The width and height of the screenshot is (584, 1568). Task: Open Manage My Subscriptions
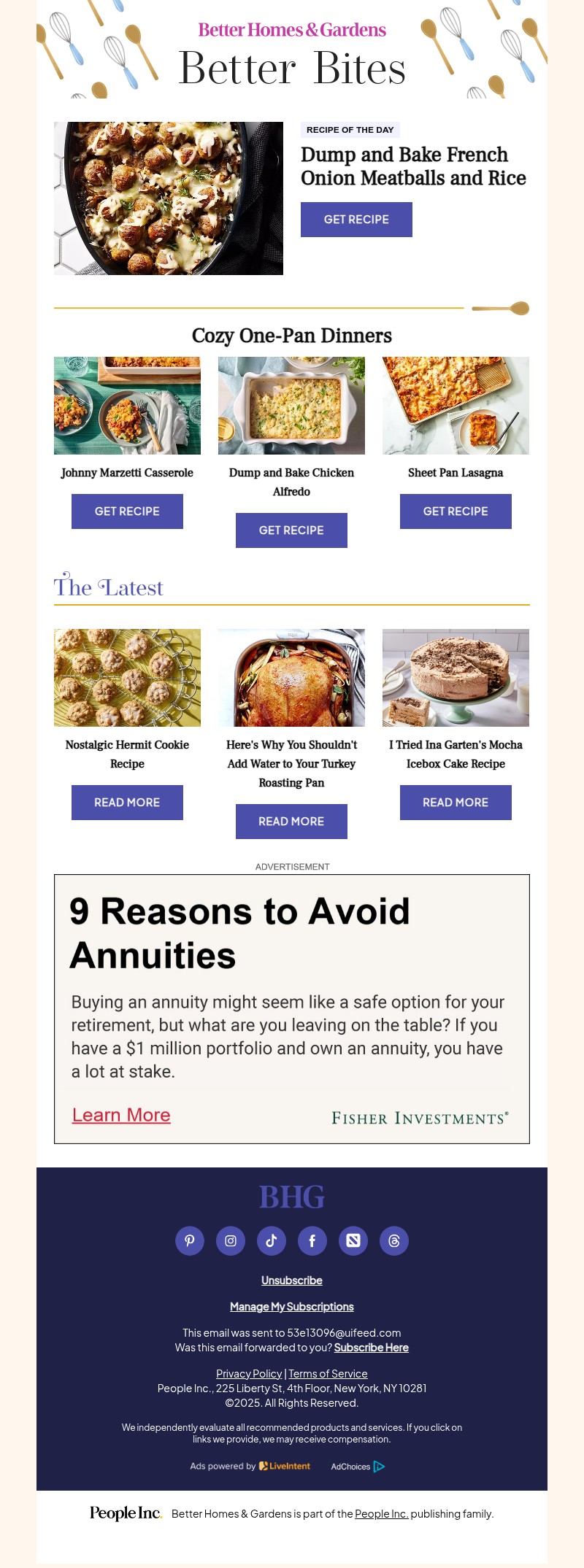pos(291,1306)
